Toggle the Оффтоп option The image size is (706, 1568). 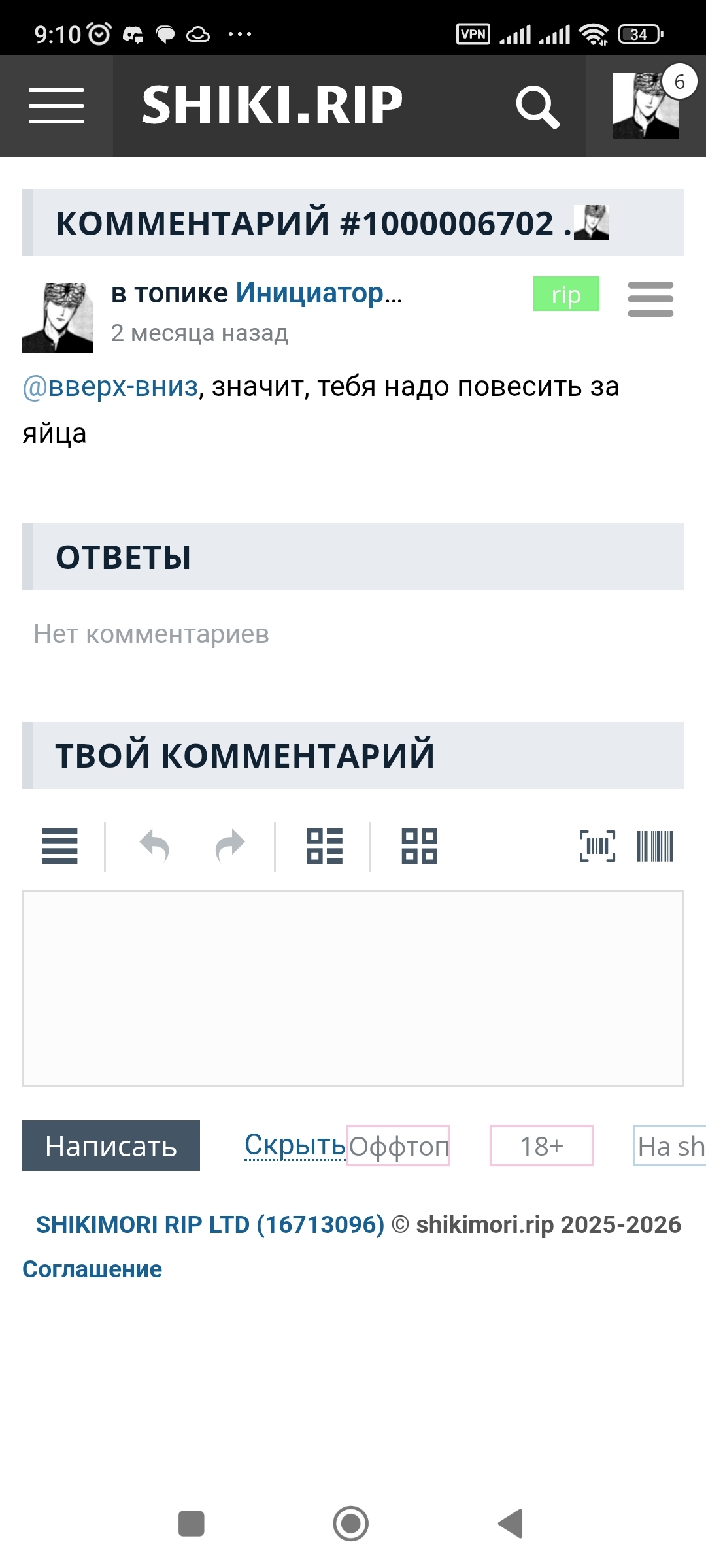tap(398, 1146)
